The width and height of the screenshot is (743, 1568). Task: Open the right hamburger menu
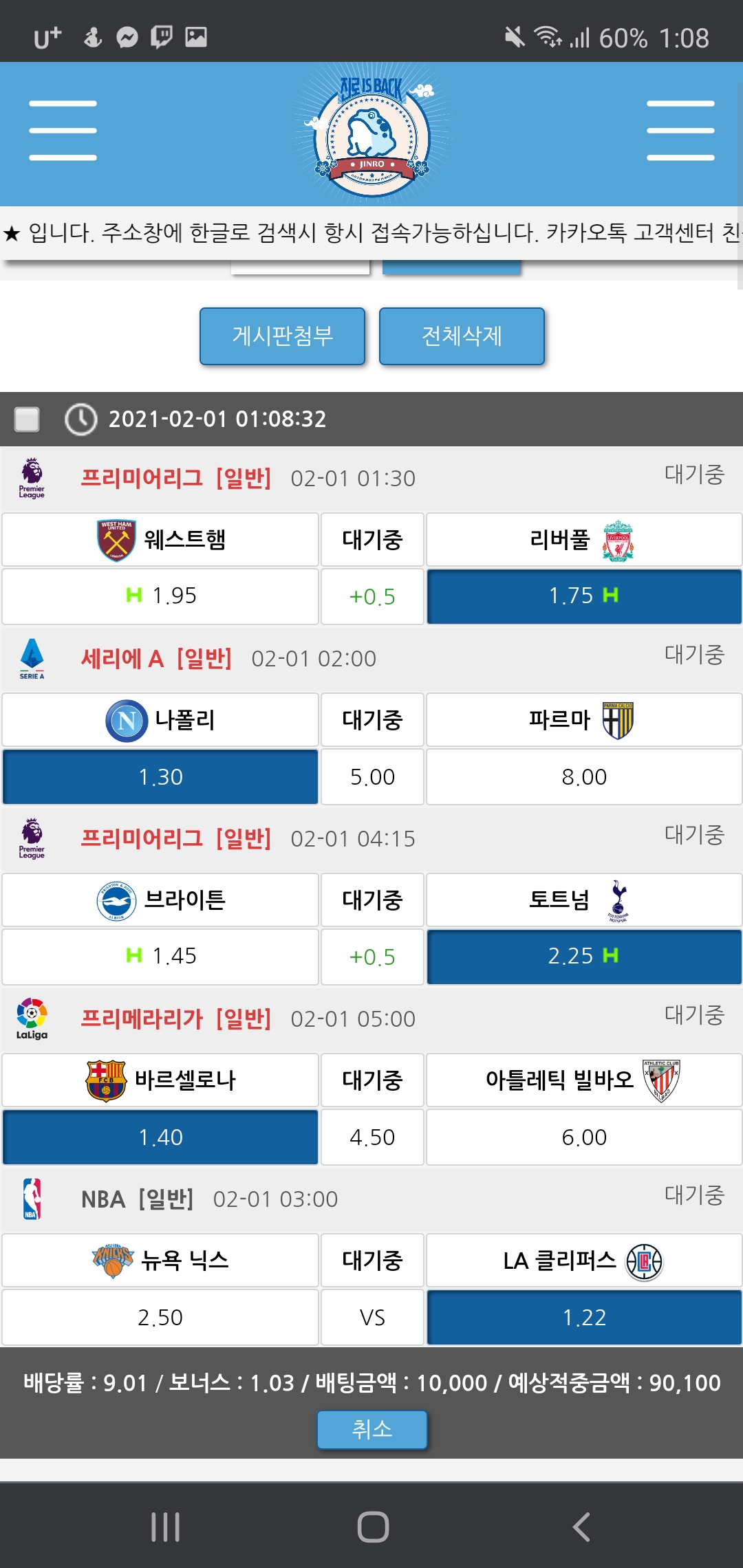680,131
